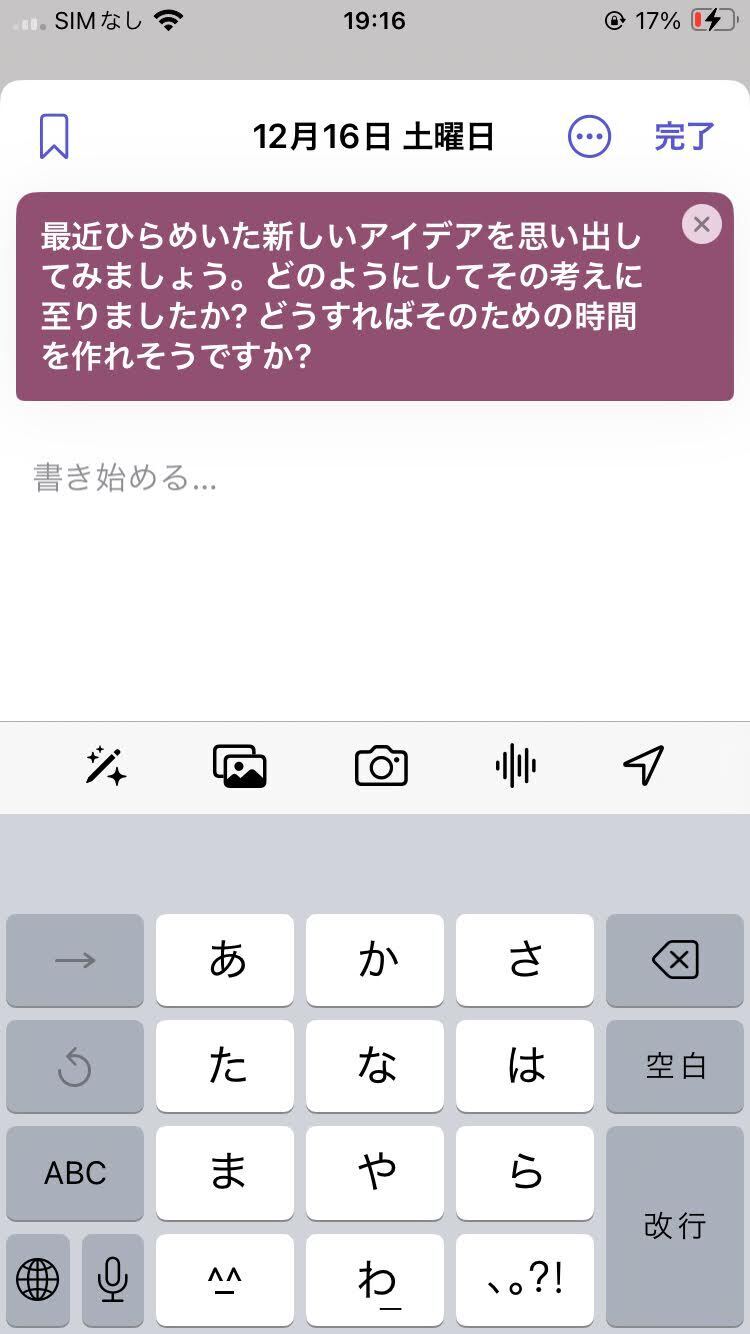This screenshot has height=1334, width=750.
Task: Record an audio clip
Action: pos(516,767)
